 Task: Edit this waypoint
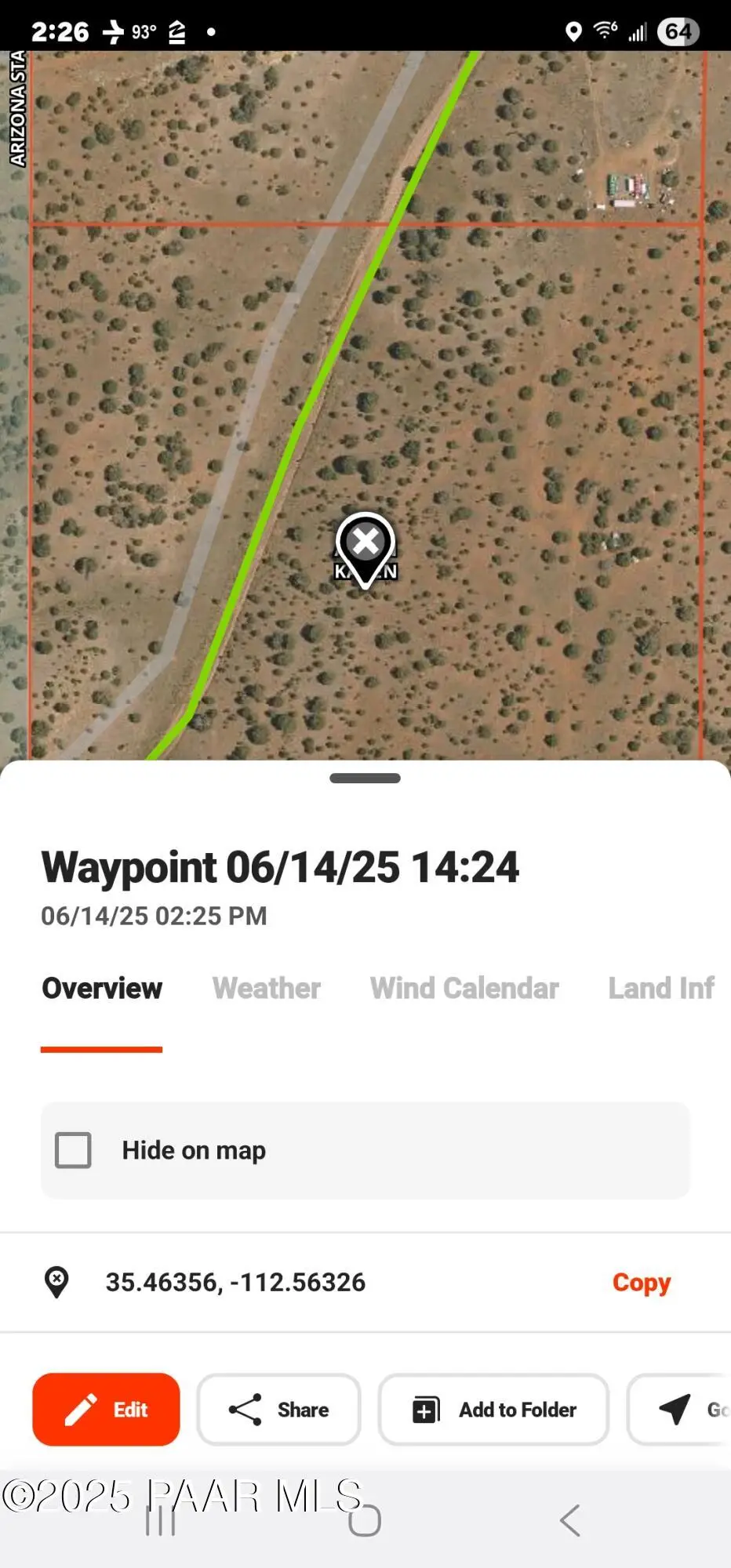(x=106, y=1410)
